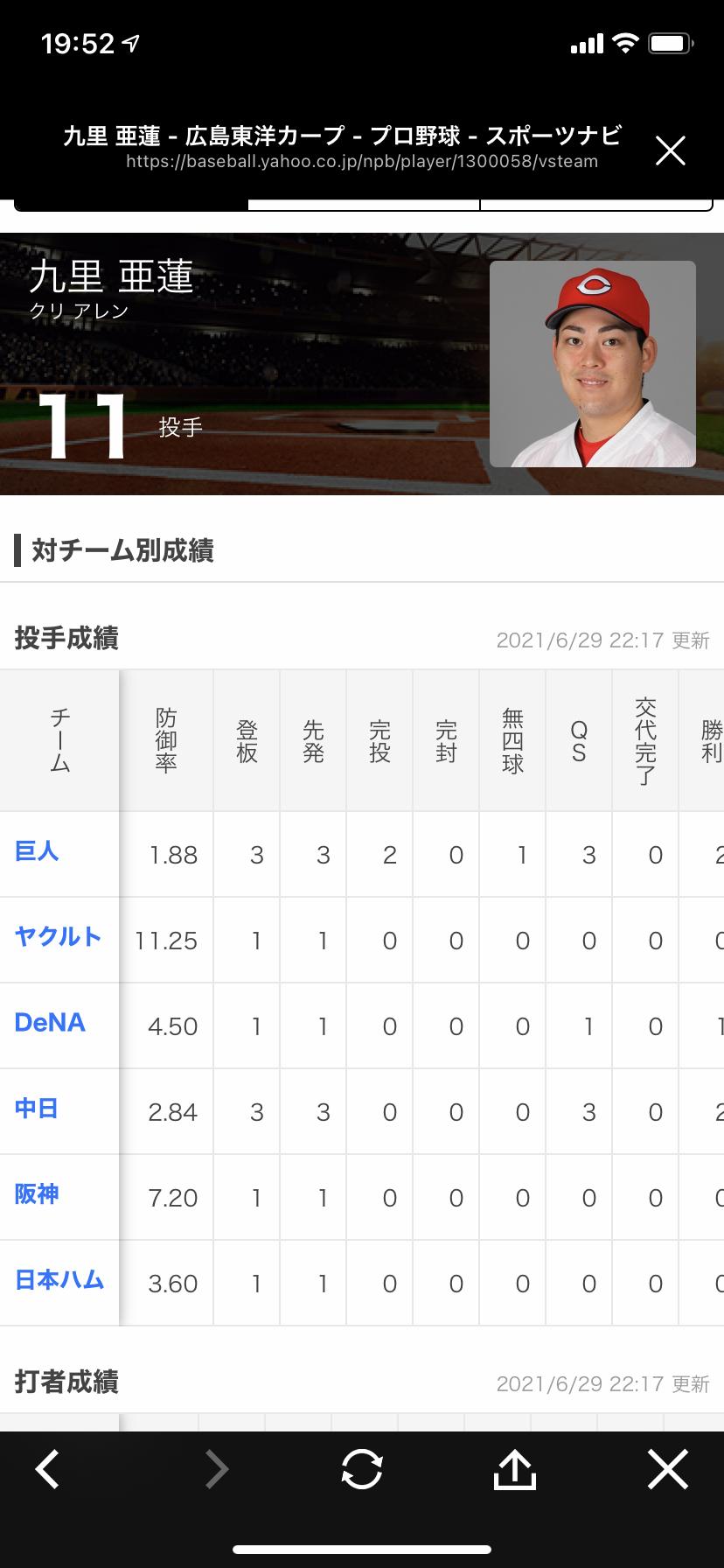
Task: Open the 阪神 team link
Action: click(37, 1194)
